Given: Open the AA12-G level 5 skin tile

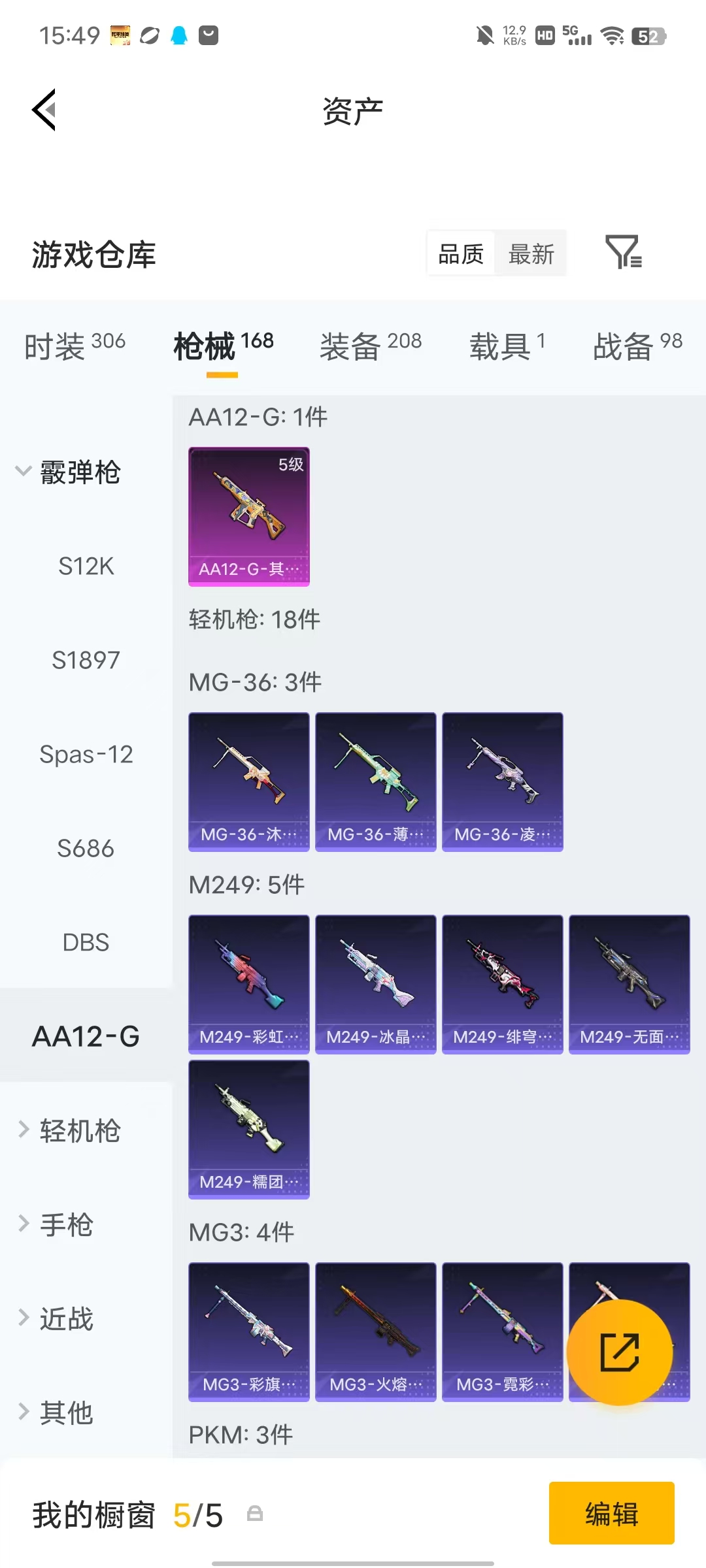Looking at the screenshot, I should (249, 516).
